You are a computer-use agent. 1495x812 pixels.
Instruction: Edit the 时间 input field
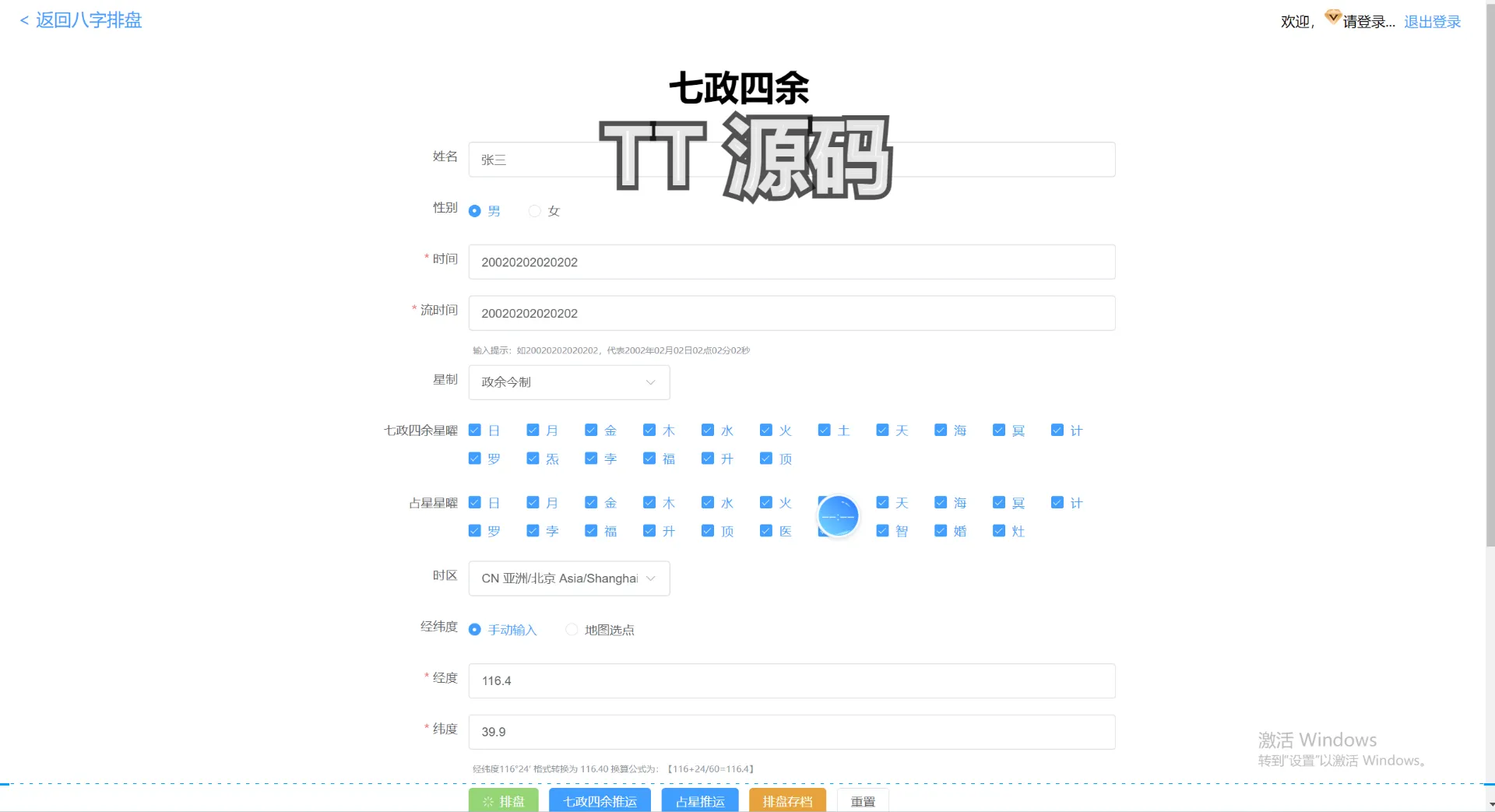click(791, 262)
